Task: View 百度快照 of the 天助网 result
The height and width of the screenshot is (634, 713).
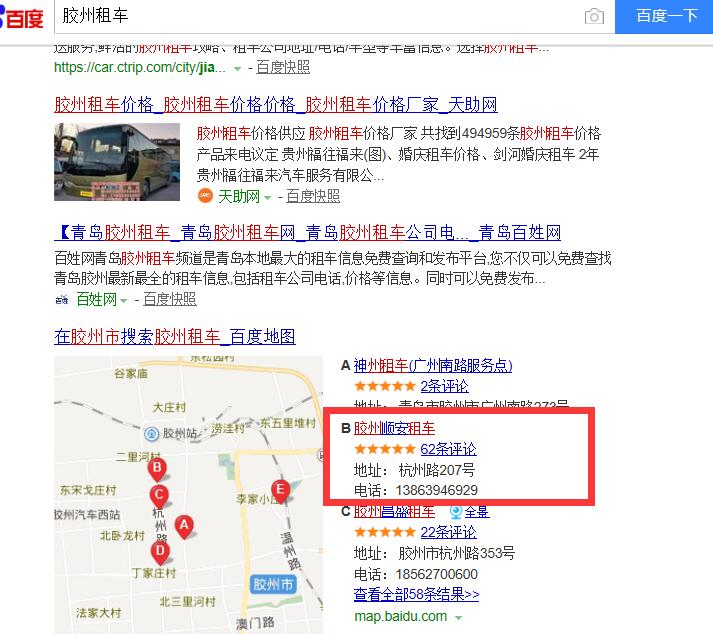Action: point(313,196)
